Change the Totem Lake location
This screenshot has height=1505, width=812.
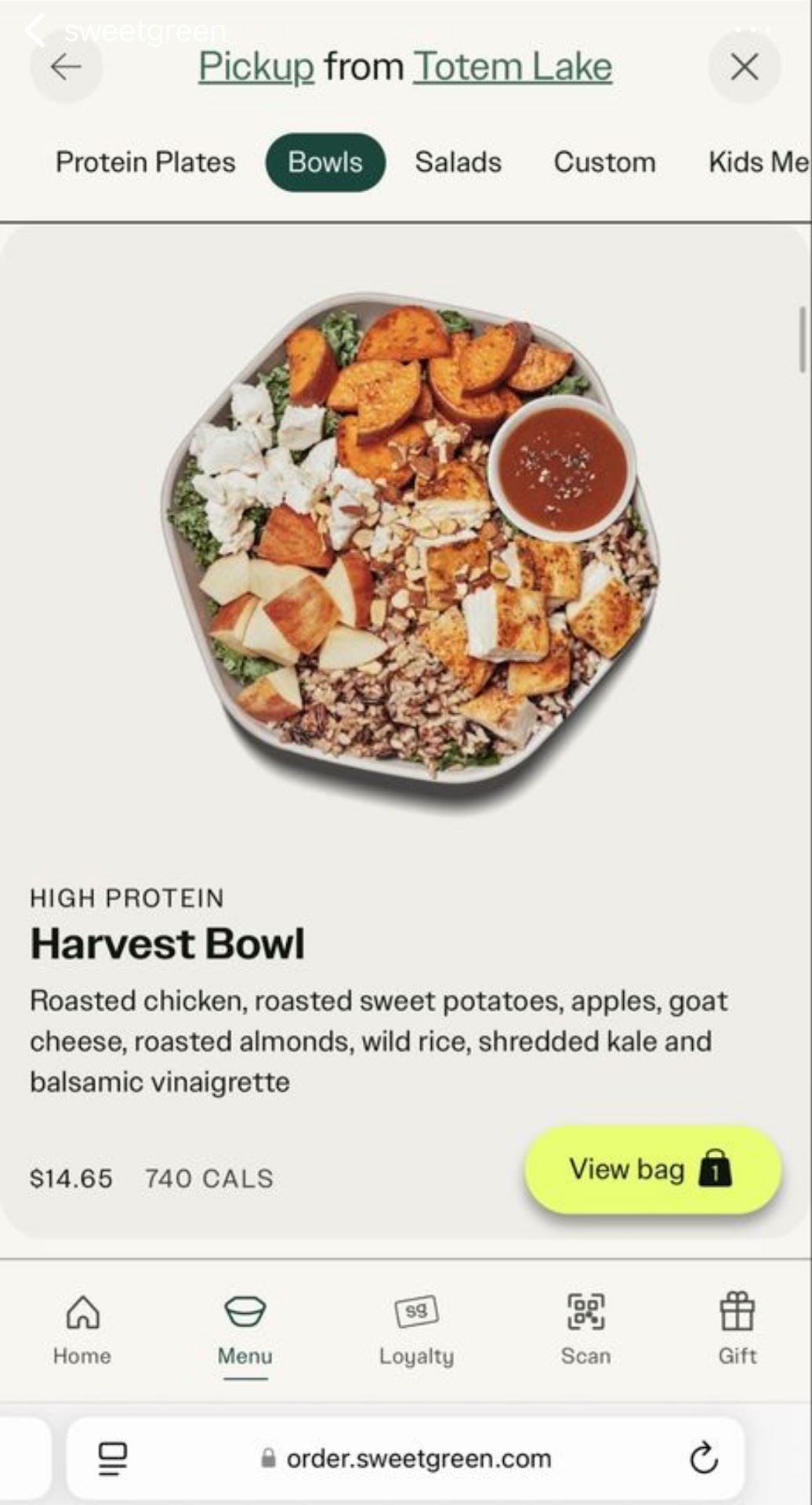point(513,67)
